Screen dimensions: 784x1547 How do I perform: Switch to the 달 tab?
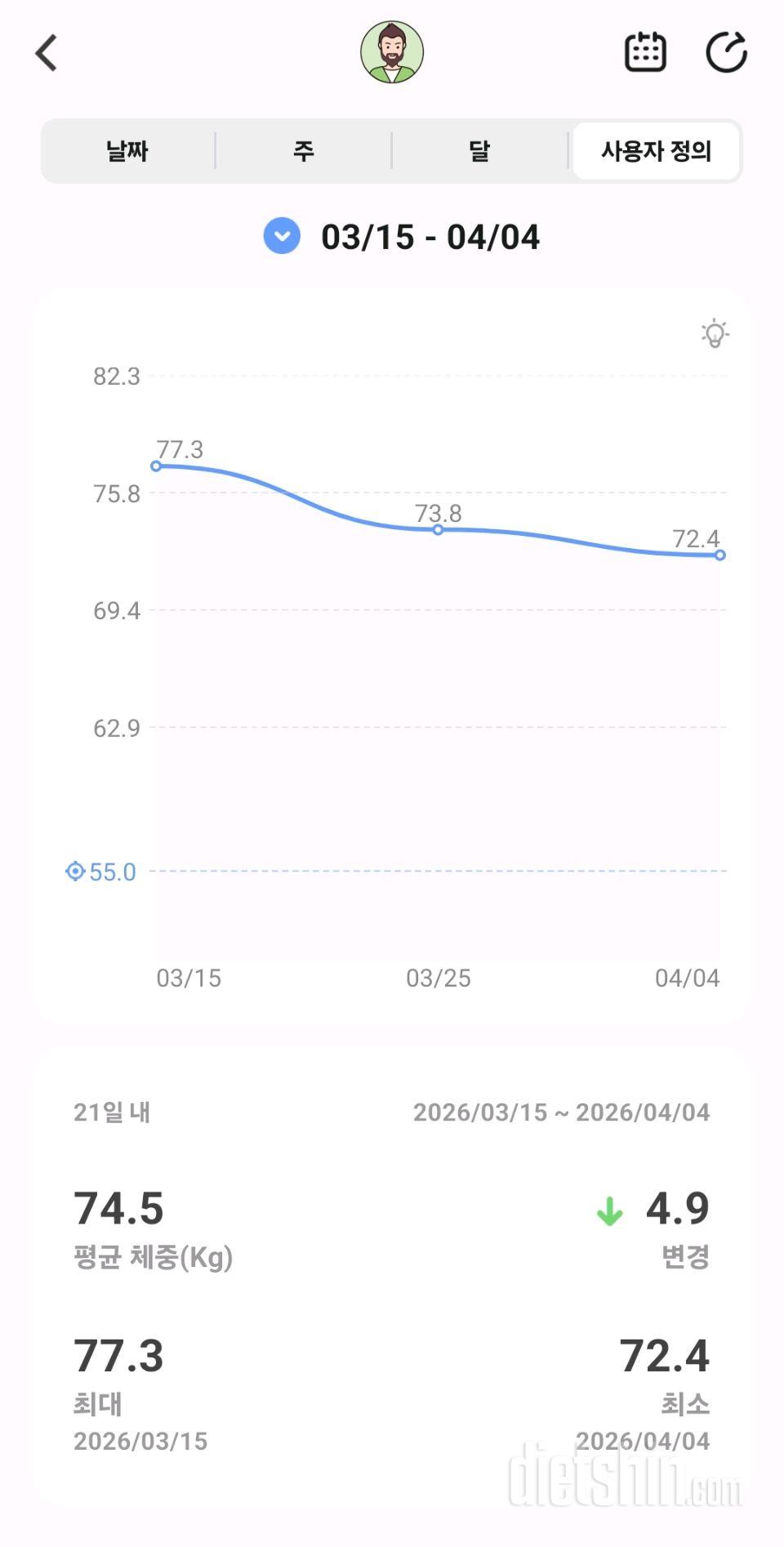tap(479, 151)
